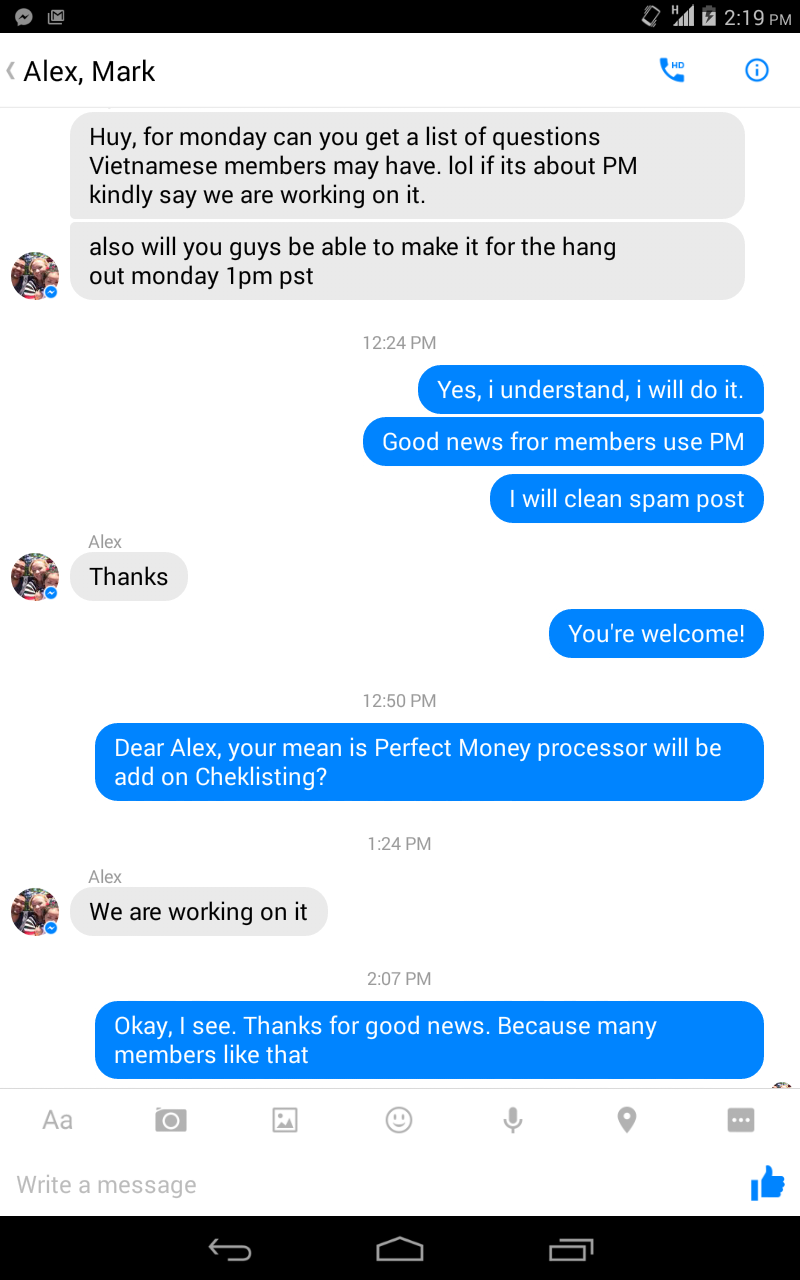The height and width of the screenshot is (1280, 800).
Task: Show recent apps overview
Action: click(x=571, y=1249)
